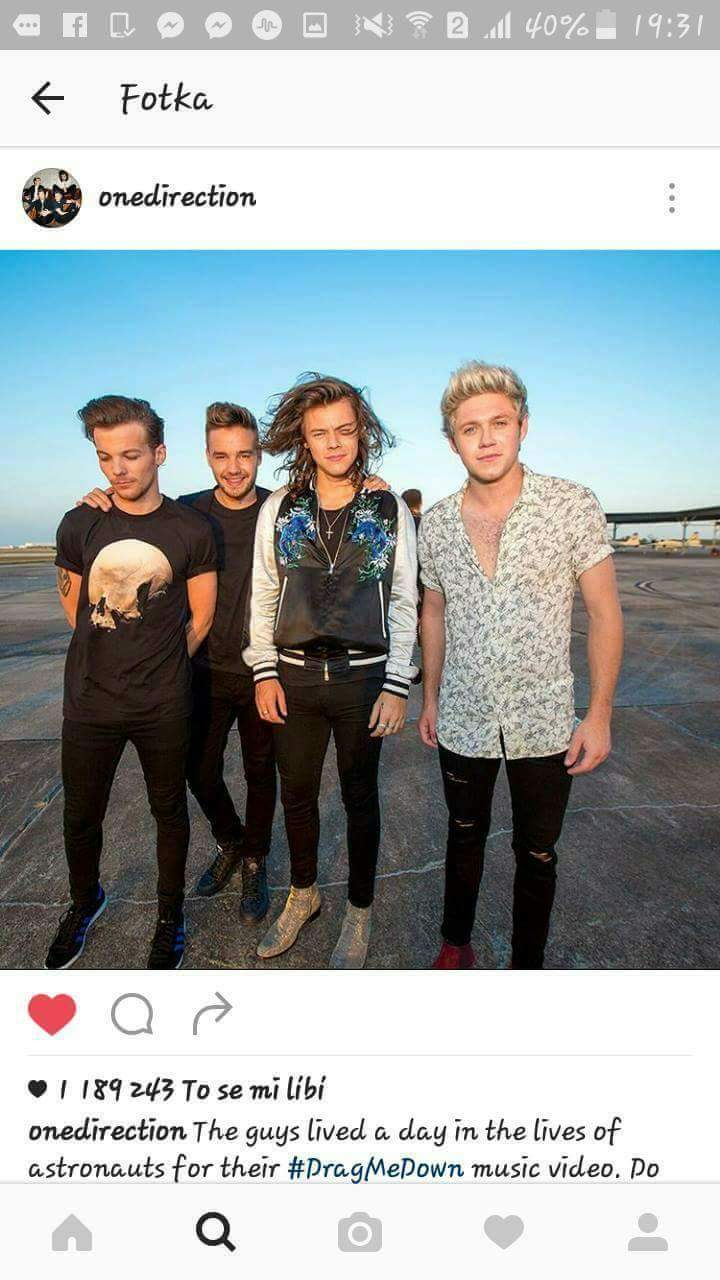
Task: Go back from the Fotka screen
Action: (x=47, y=98)
